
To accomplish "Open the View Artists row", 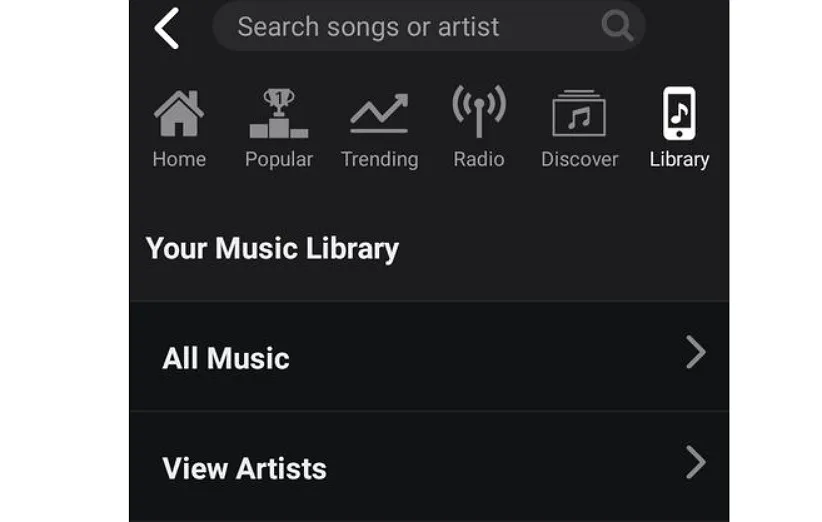I will click(x=429, y=467).
